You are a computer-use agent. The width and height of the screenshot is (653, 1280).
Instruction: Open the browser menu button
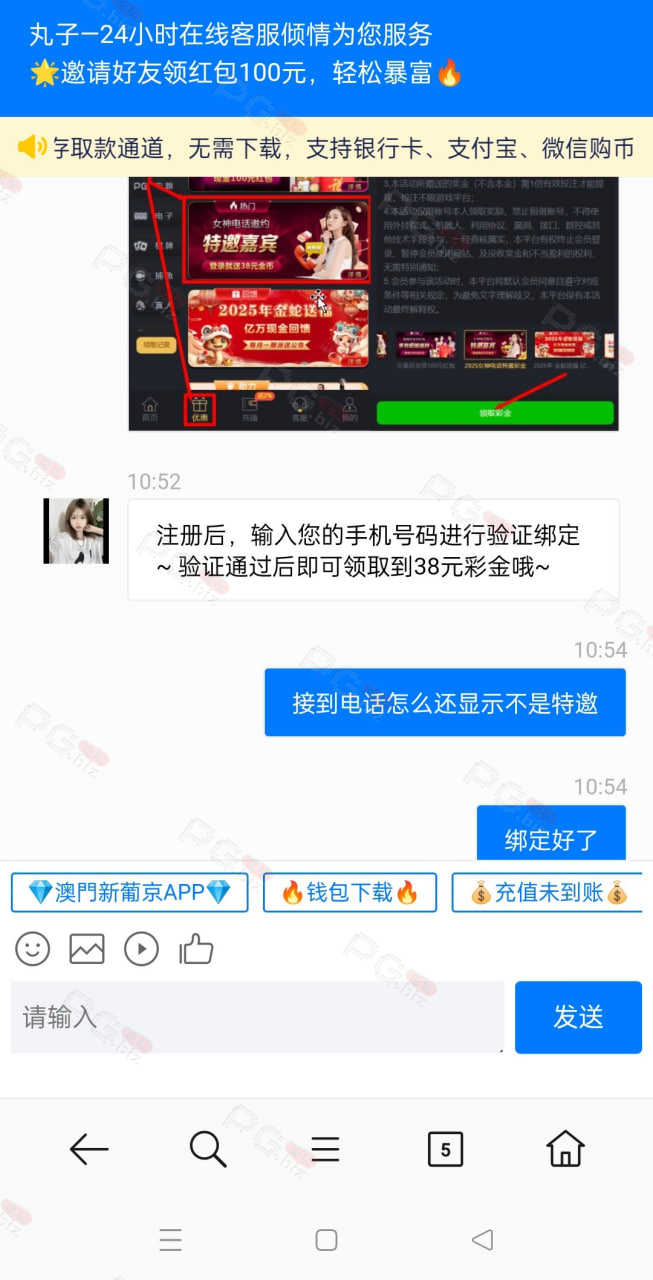326,1149
